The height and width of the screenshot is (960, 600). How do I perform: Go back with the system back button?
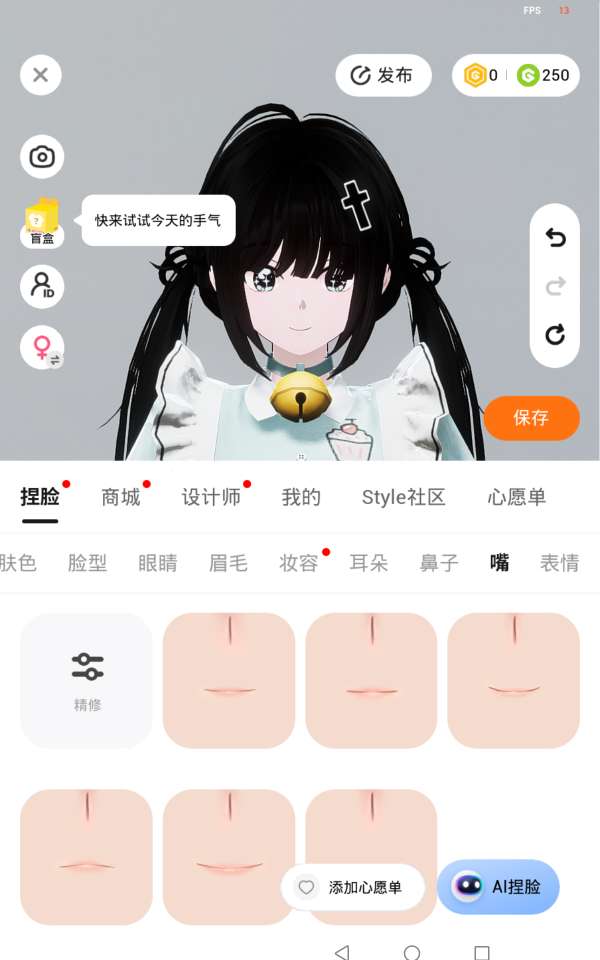coord(342,952)
